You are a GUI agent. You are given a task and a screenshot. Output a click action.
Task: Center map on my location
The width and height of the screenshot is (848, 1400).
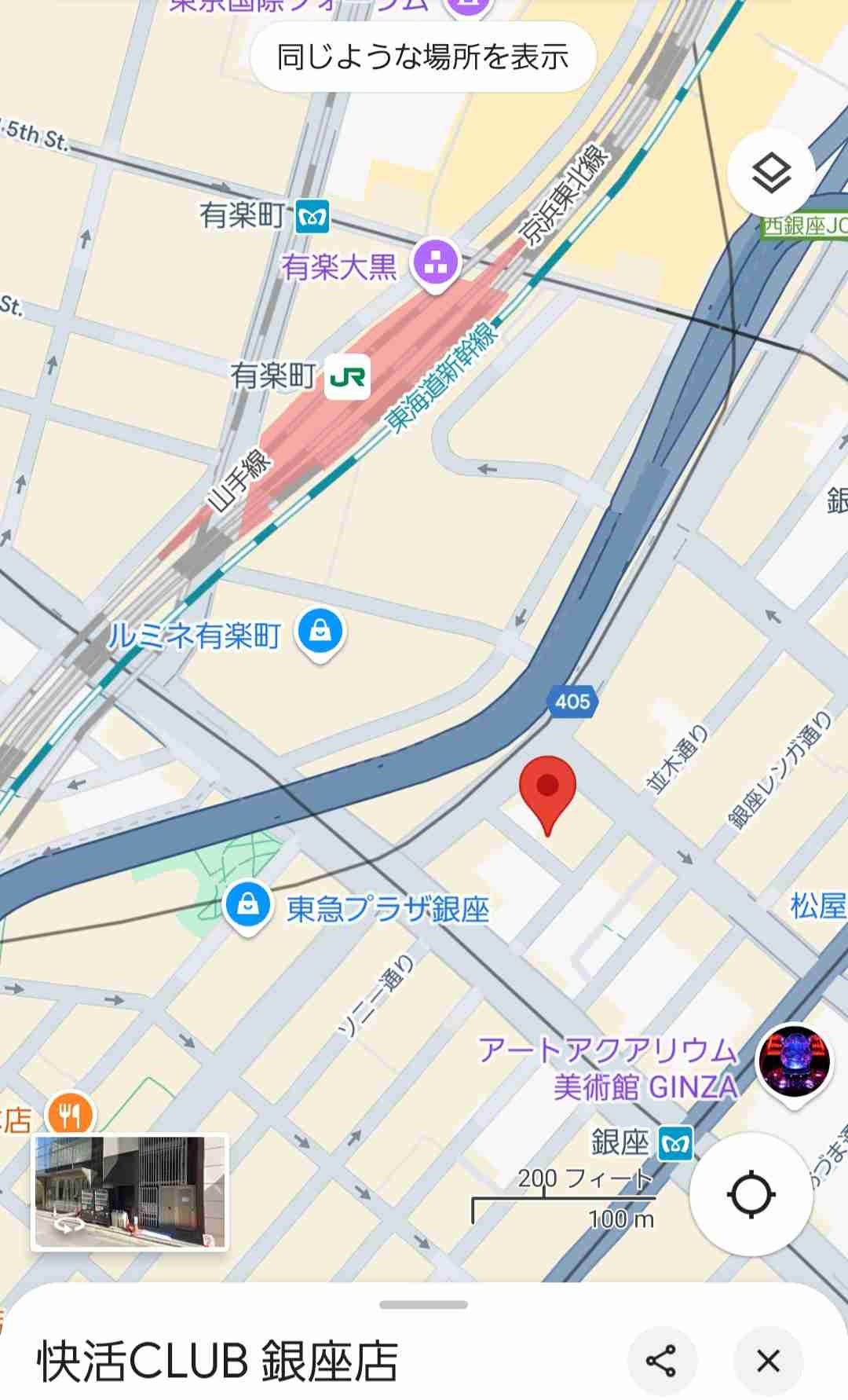pos(751,1195)
